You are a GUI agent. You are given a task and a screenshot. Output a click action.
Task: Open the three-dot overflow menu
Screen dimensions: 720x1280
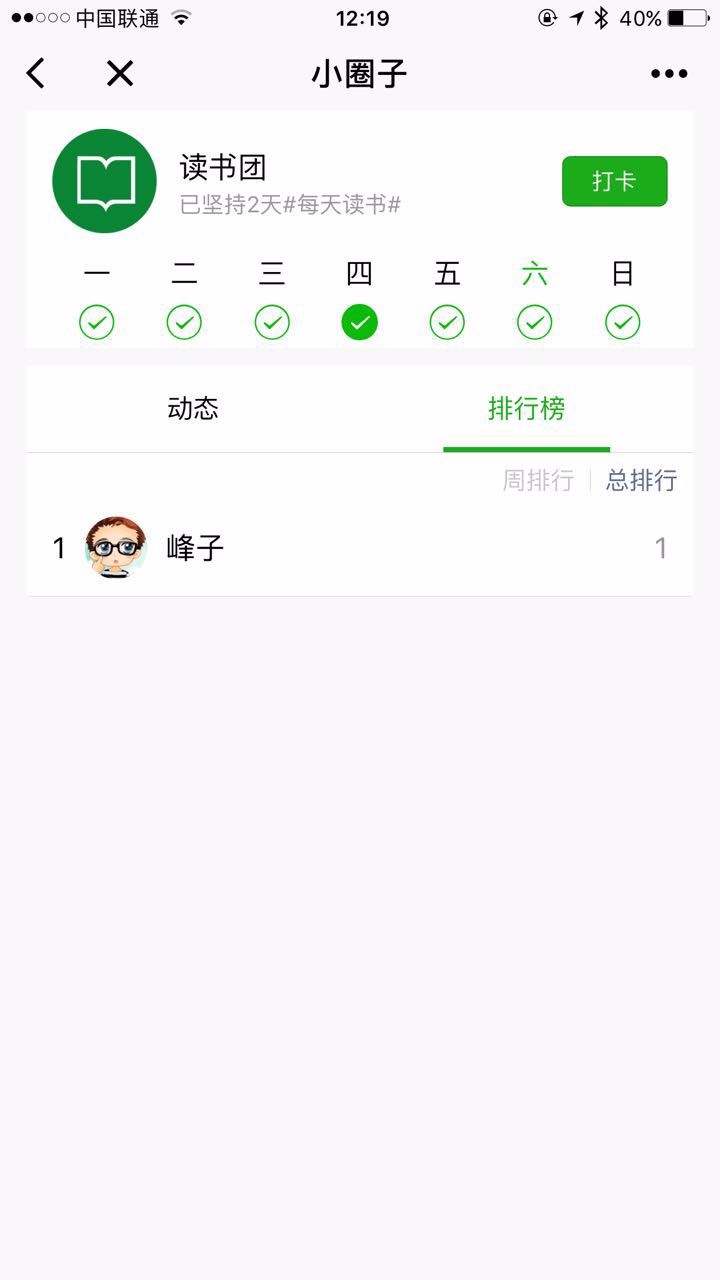(x=668, y=73)
